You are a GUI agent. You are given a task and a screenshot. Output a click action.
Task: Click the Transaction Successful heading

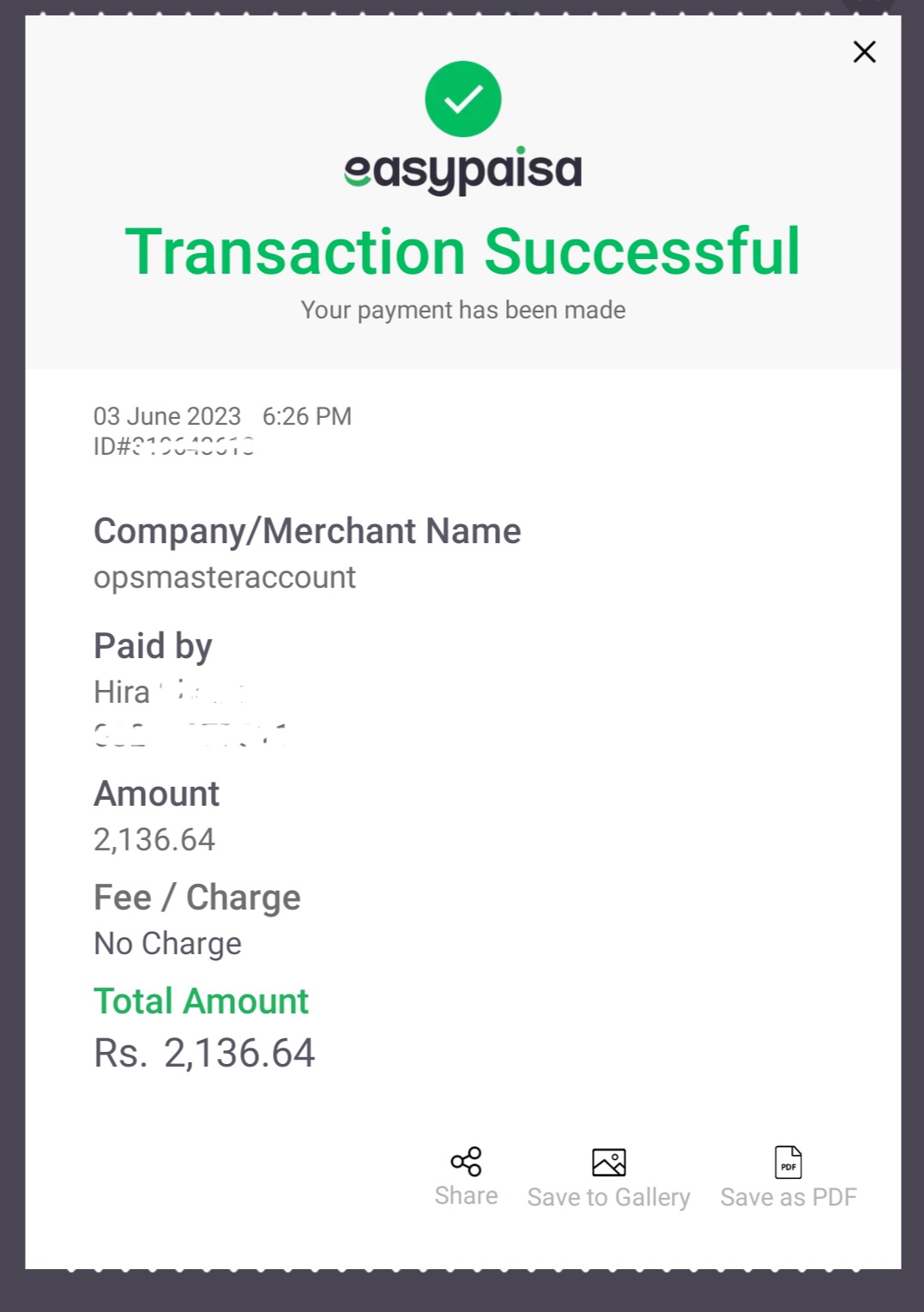click(462, 250)
